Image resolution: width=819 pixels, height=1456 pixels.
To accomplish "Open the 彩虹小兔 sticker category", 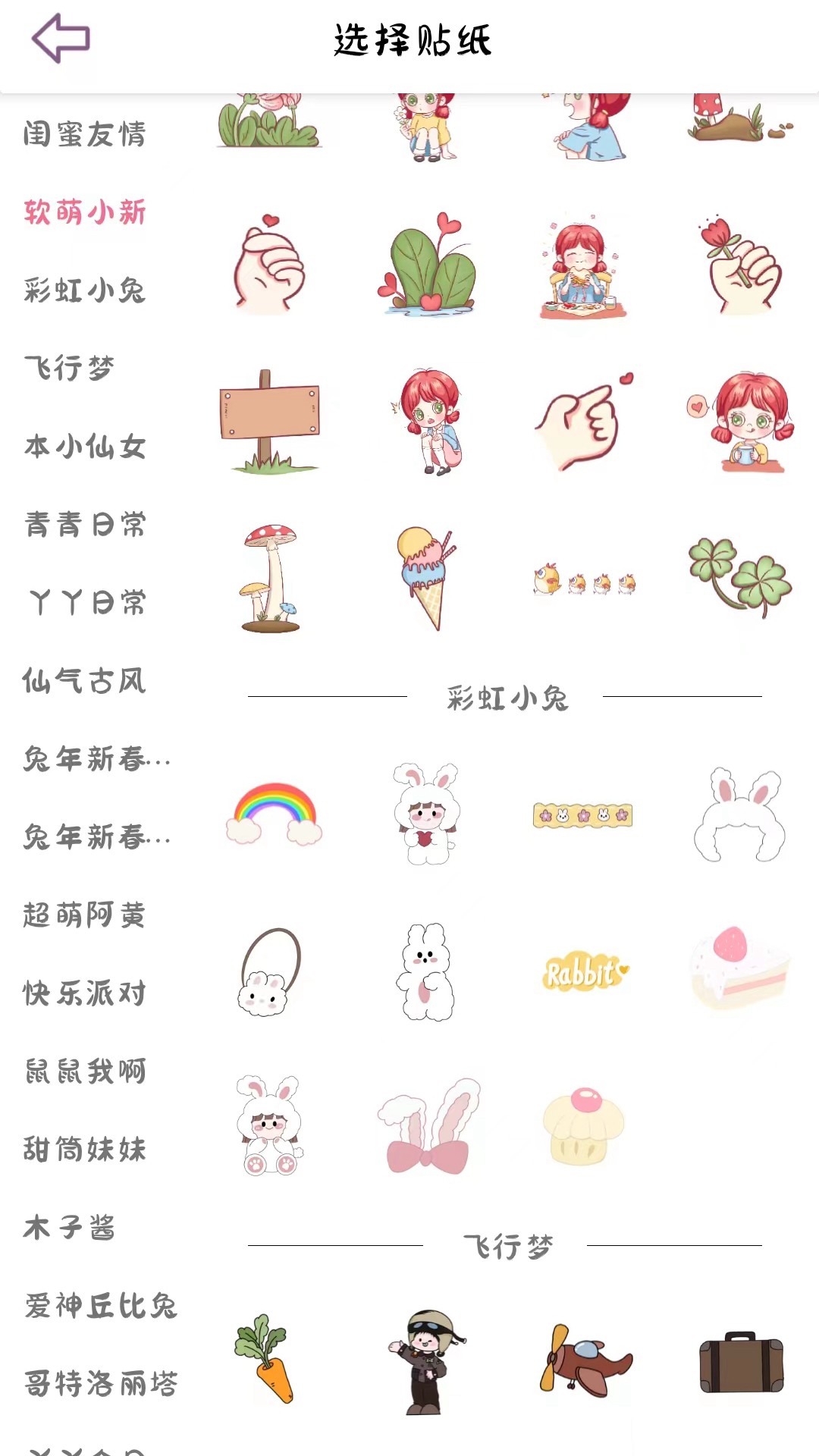I will 83,290.
